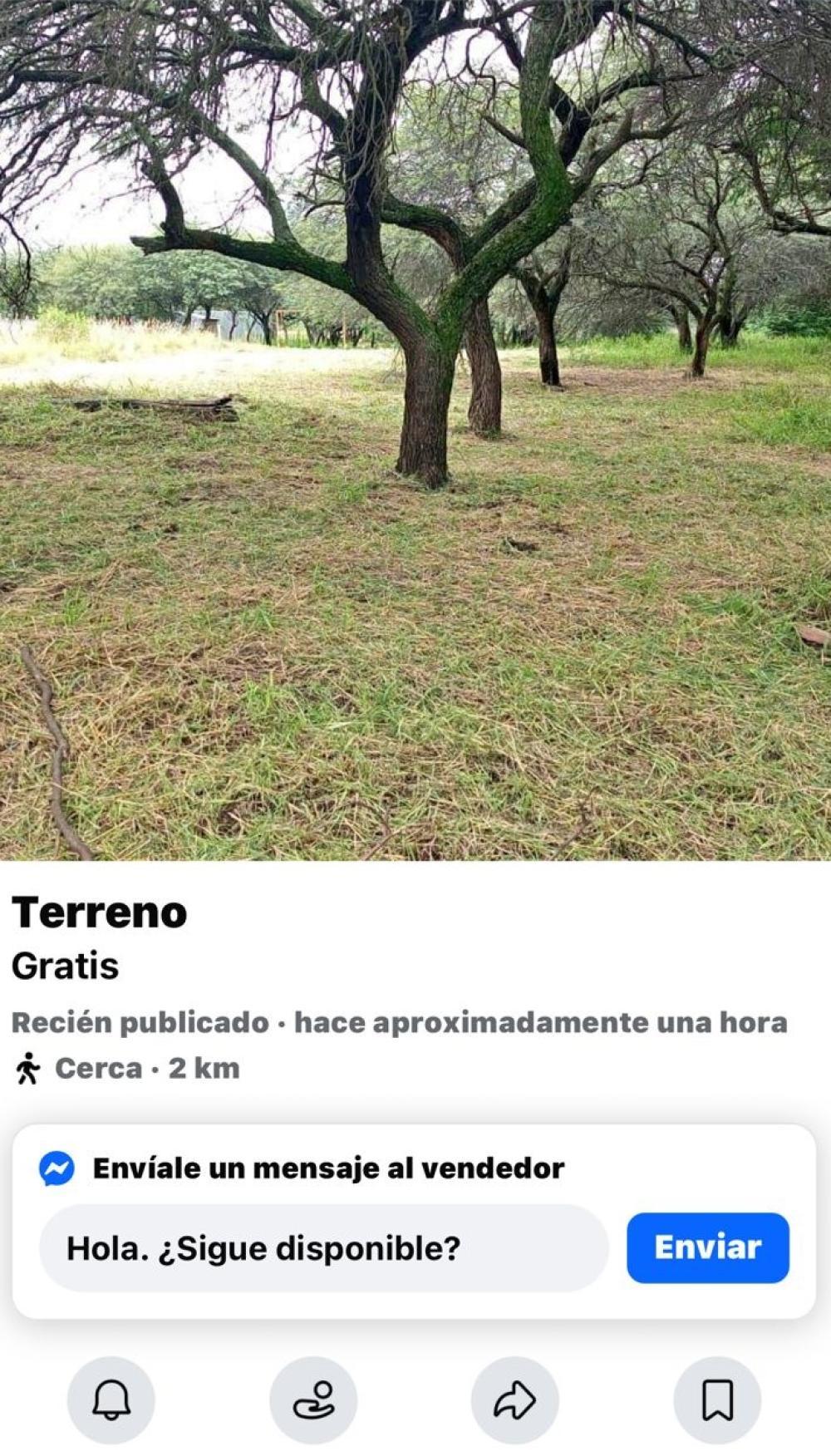Open the Terreno listing photo
The width and height of the screenshot is (831, 1456).
[x=415, y=430]
